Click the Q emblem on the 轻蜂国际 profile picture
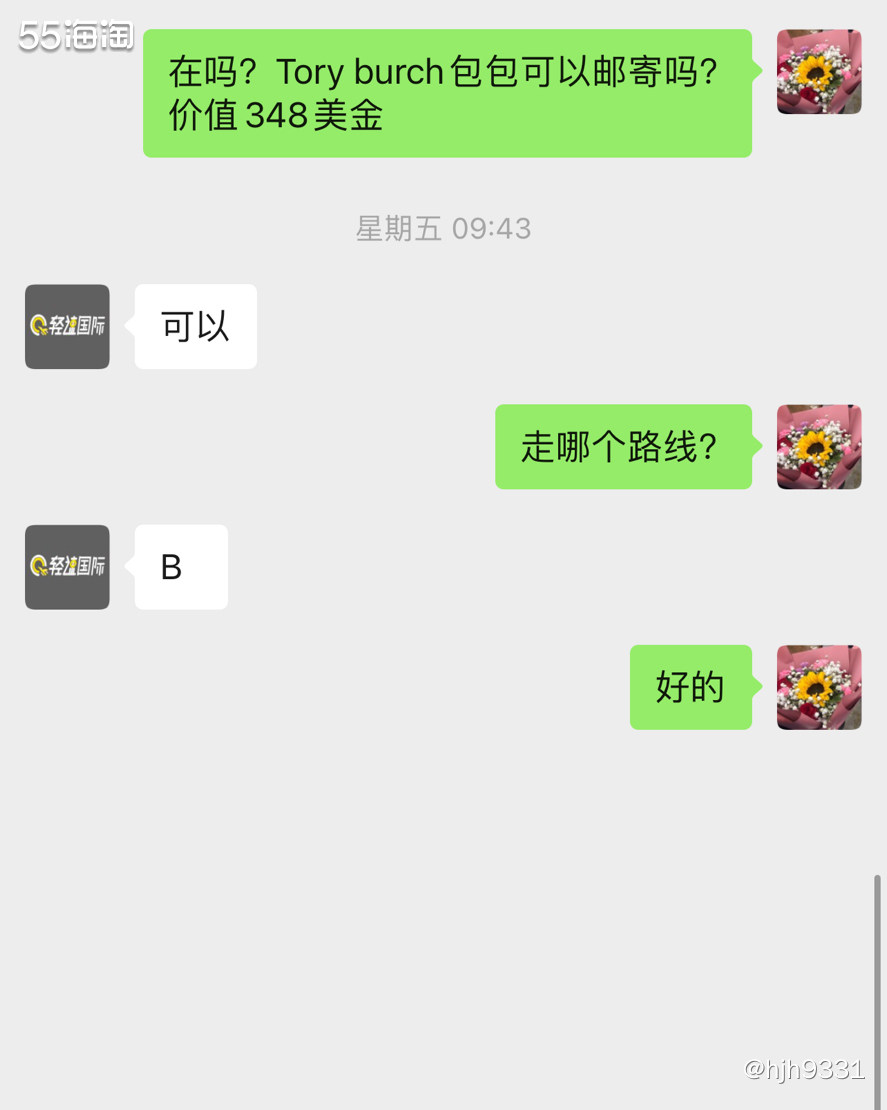Image resolution: width=887 pixels, height=1110 pixels. [38, 325]
